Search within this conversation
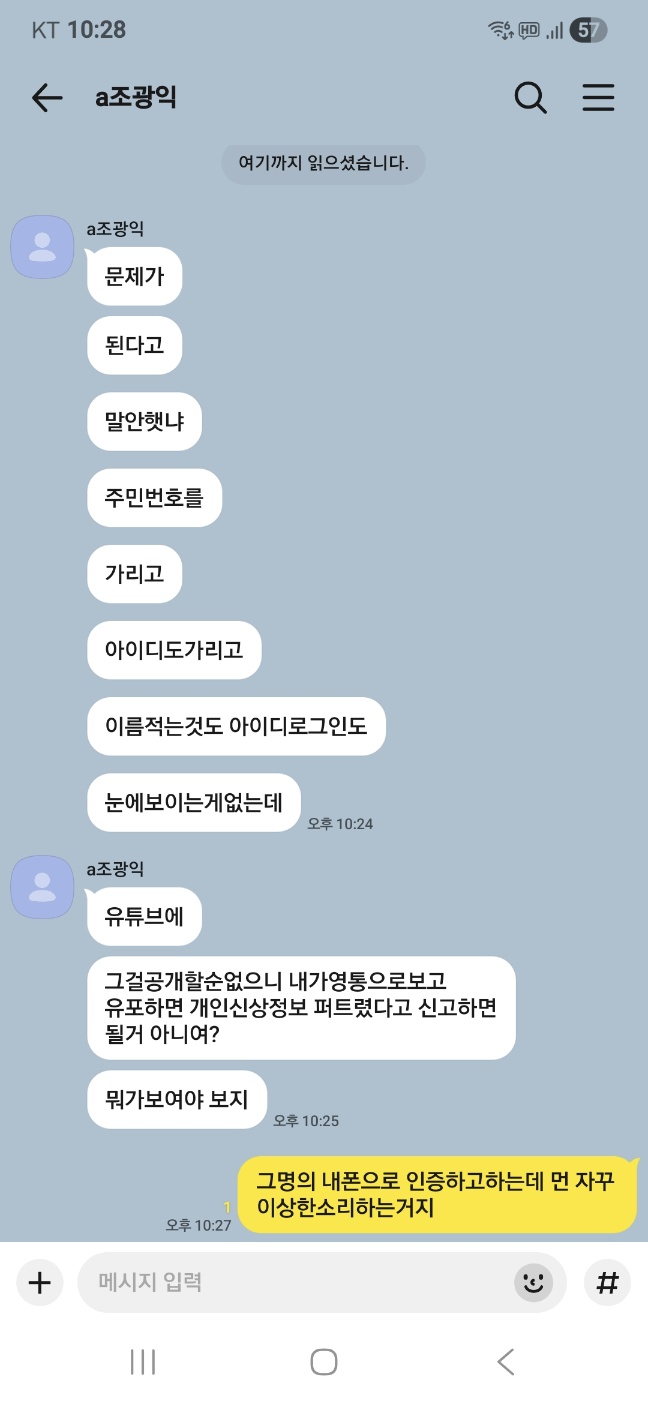 [530, 97]
